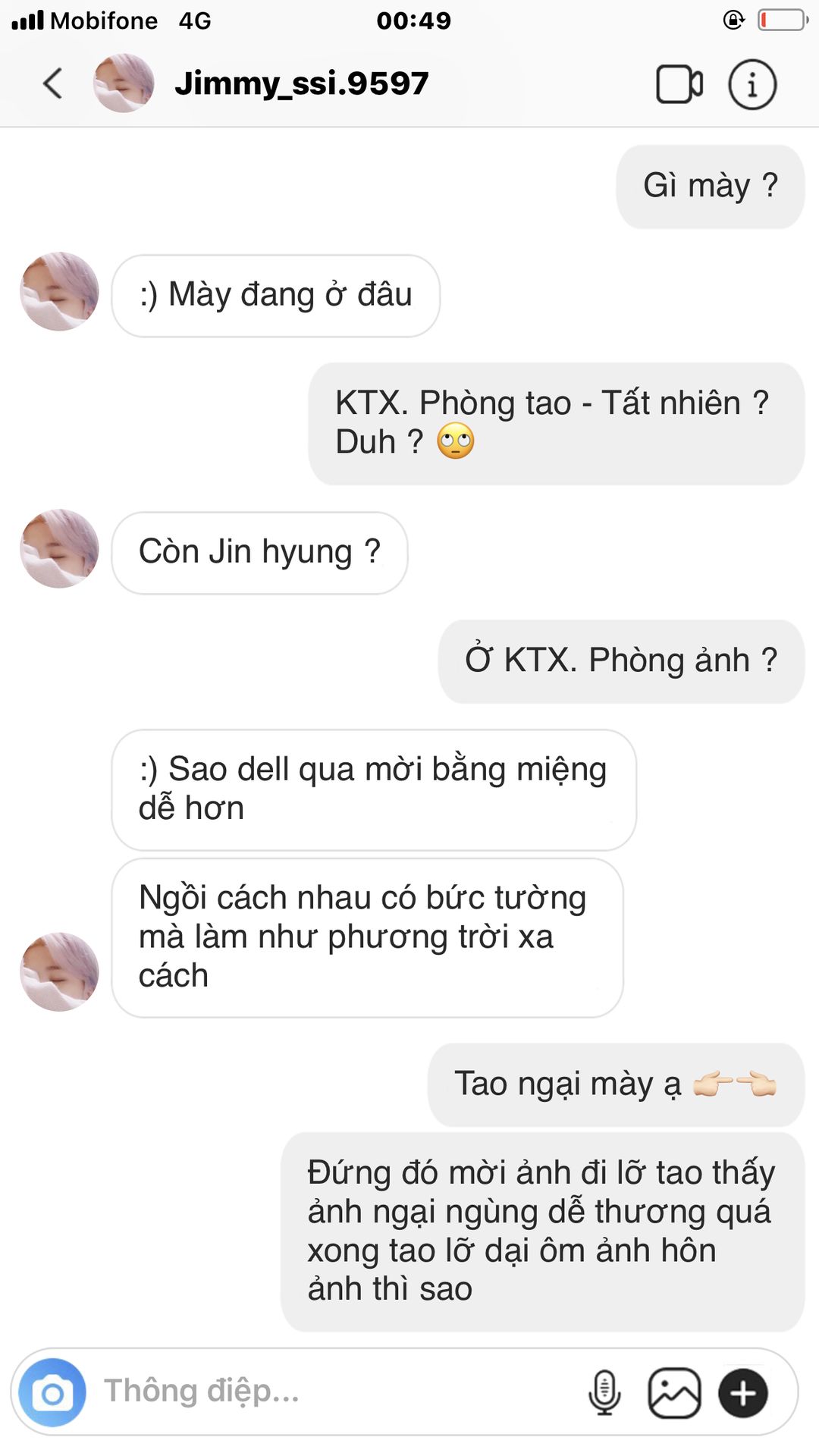
Task: Start a video call with Jimmy_ssi.9597
Action: pos(679,84)
